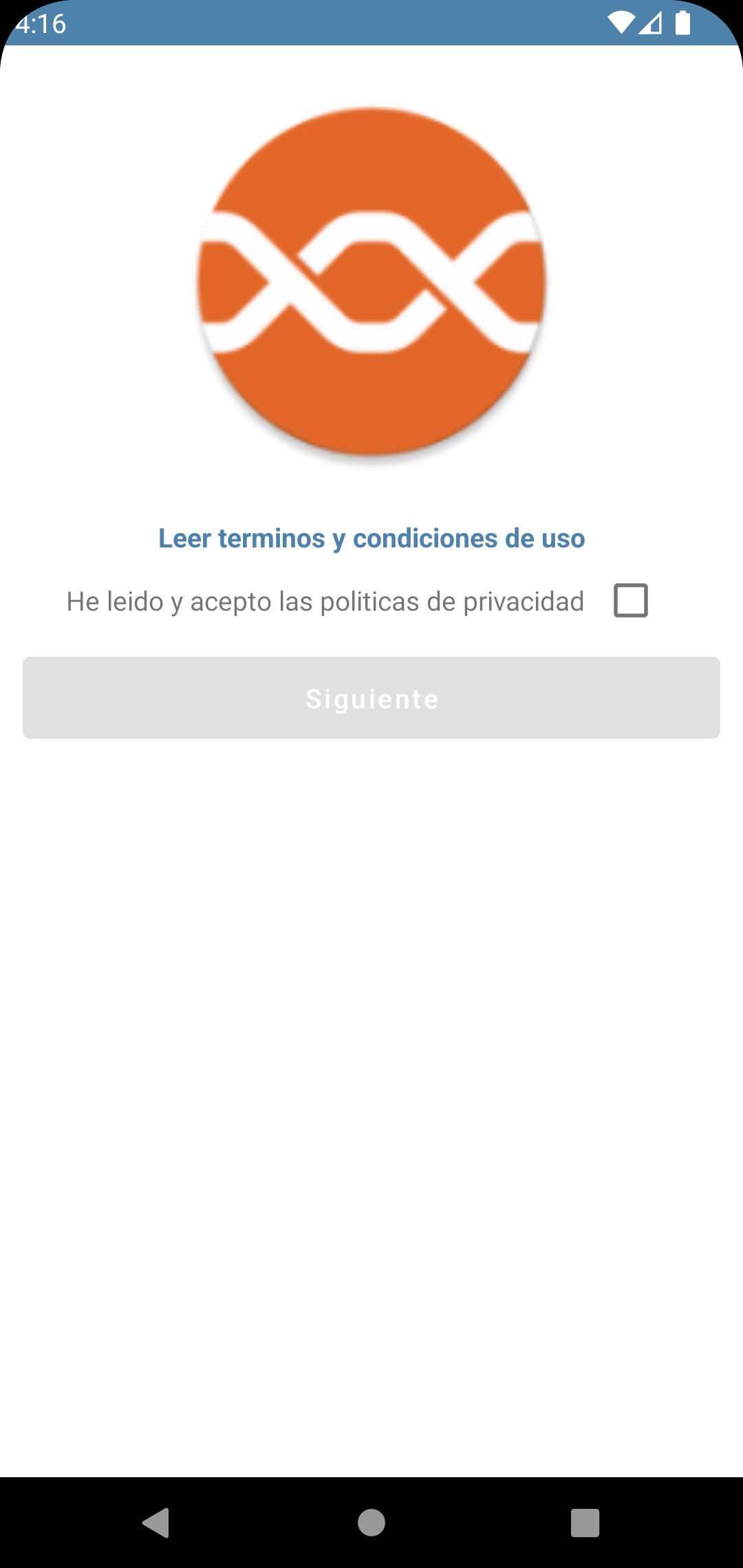Tap the battery icon in status bar

pos(683,23)
